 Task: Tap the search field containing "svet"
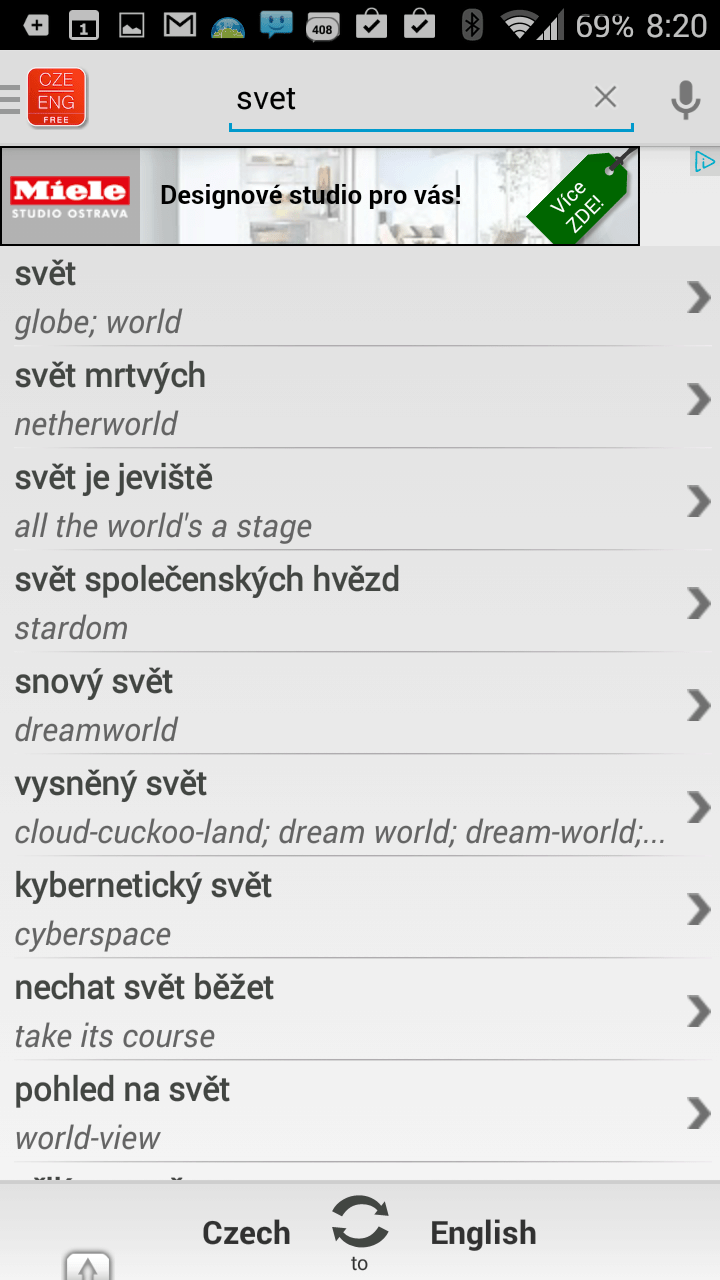431,99
